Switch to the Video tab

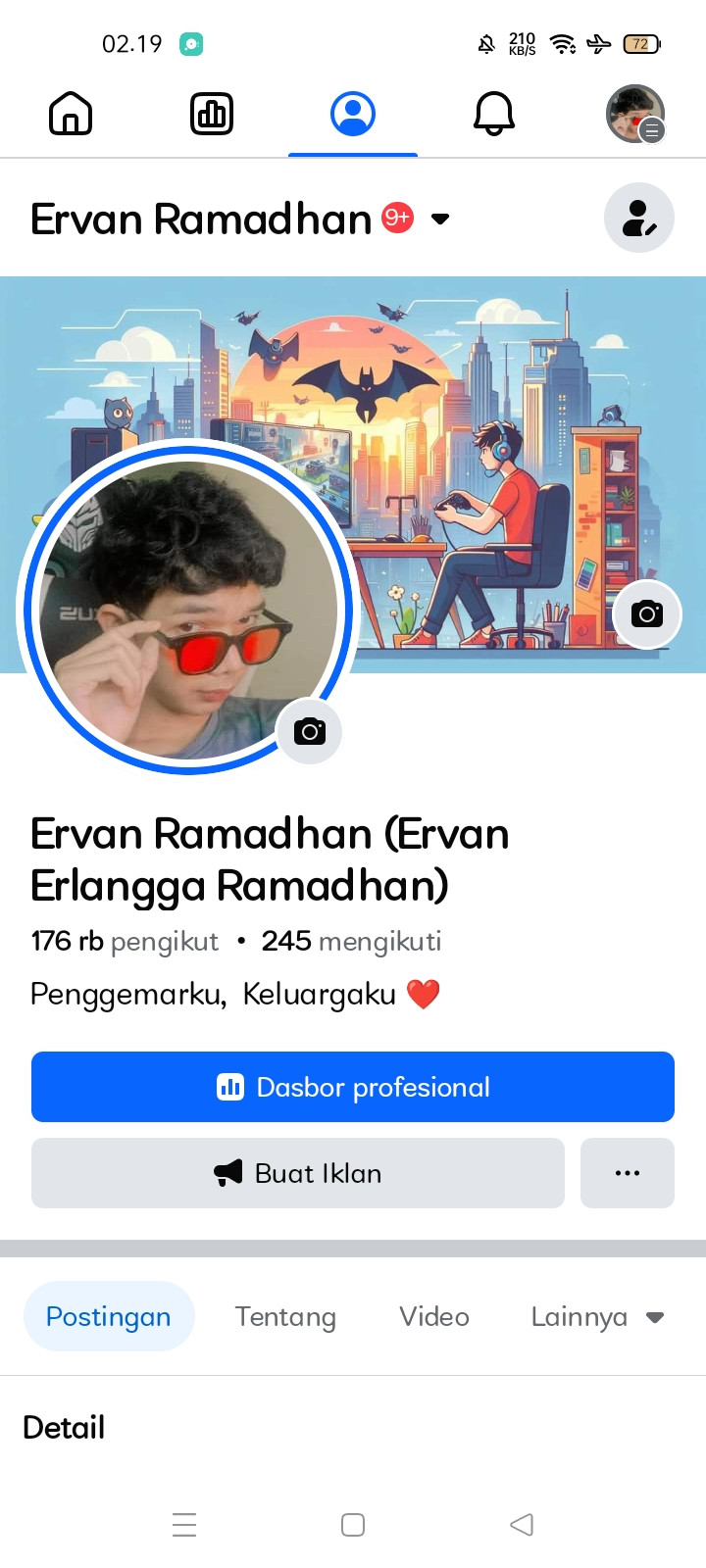(x=434, y=1316)
